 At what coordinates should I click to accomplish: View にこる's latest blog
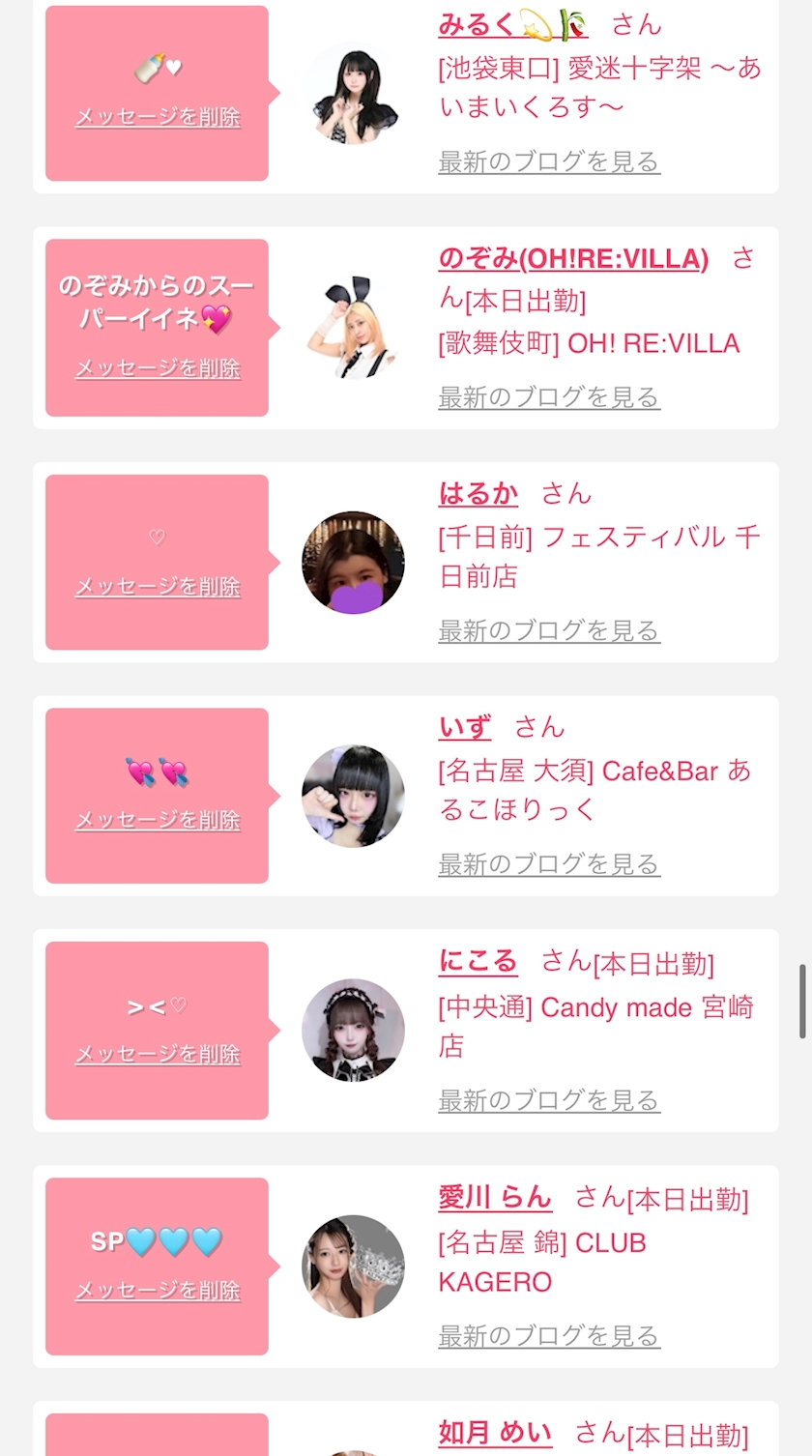[549, 1100]
